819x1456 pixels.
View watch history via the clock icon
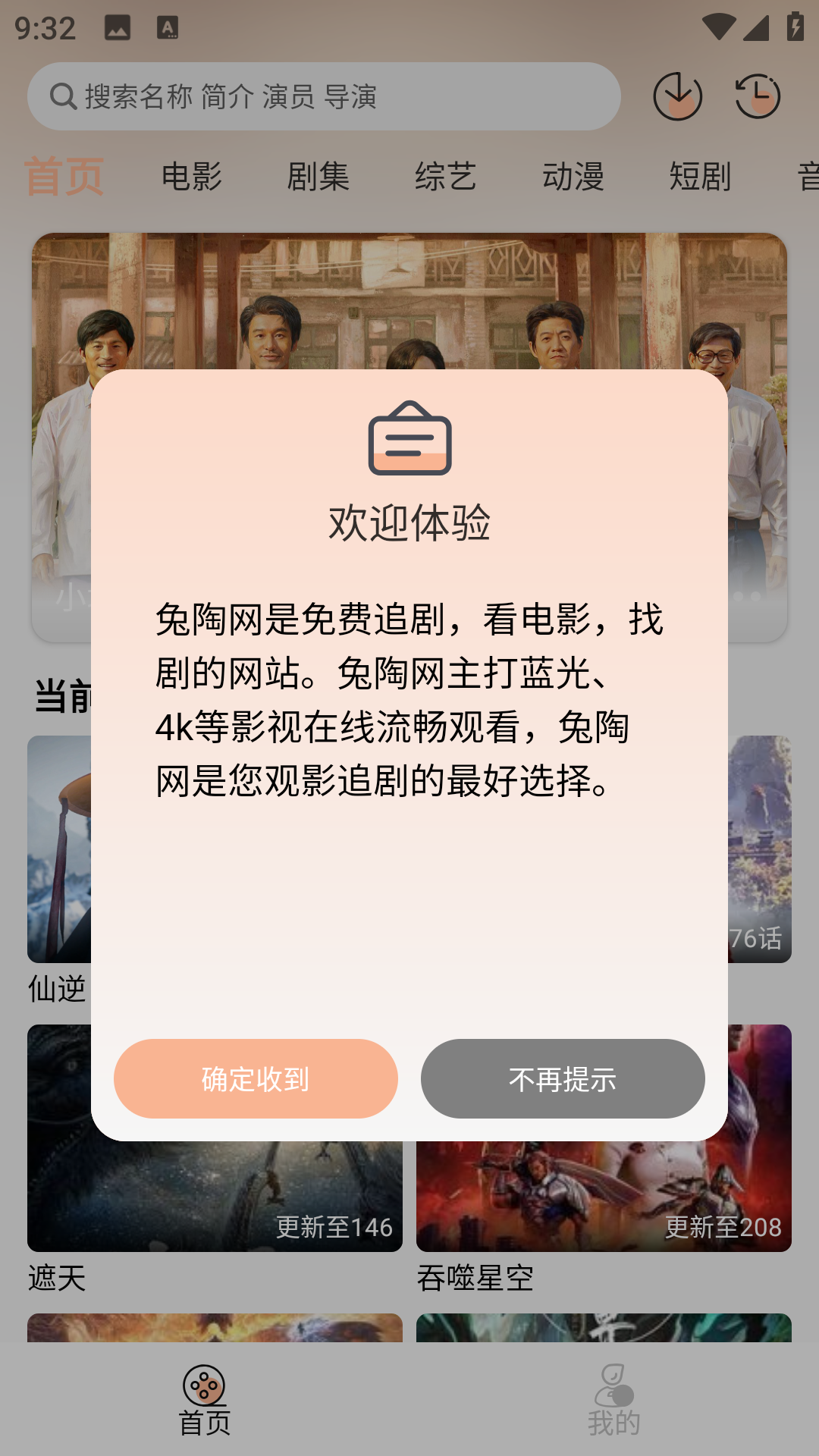[x=758, y=96]
